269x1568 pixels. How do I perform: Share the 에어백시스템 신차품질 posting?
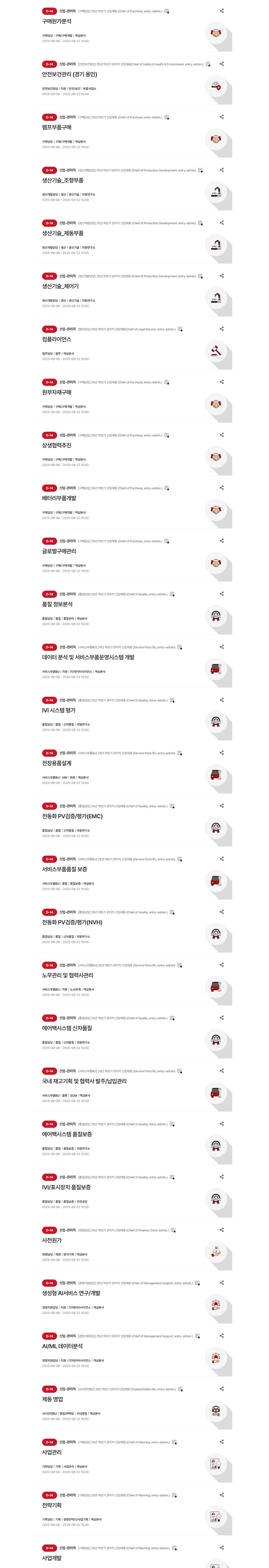tap(222, 1017)
